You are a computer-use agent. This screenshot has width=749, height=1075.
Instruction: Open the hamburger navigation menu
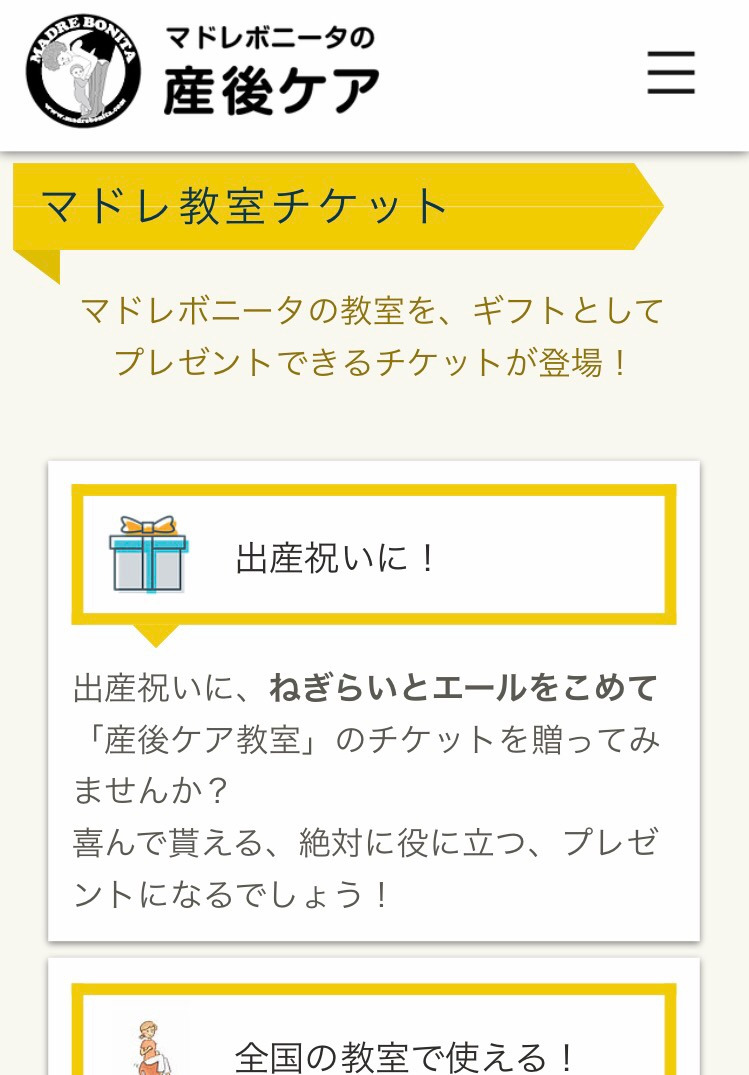point(670,74)
